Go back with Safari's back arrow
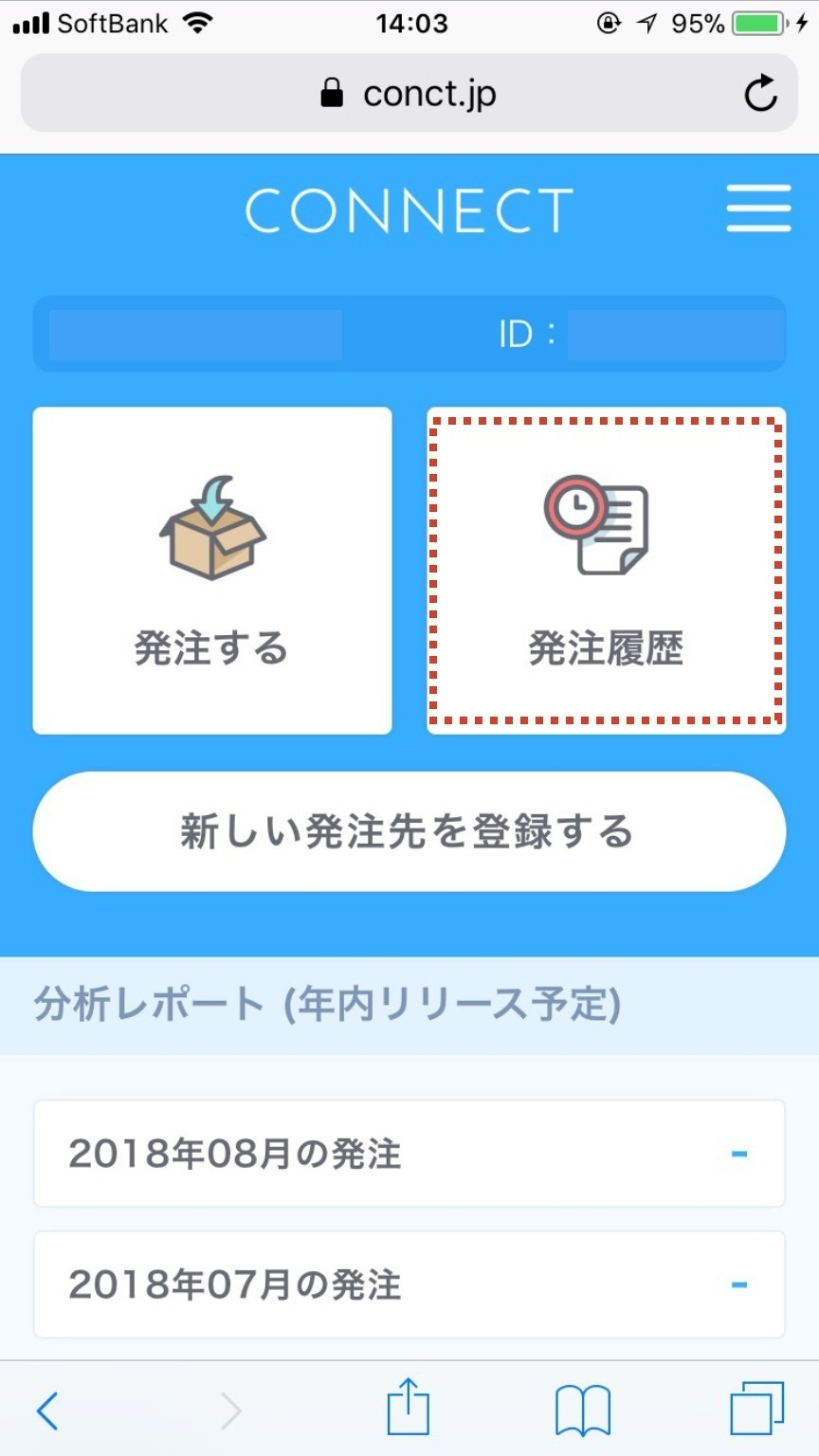 pyautogui.click(x=47, y=1410)
